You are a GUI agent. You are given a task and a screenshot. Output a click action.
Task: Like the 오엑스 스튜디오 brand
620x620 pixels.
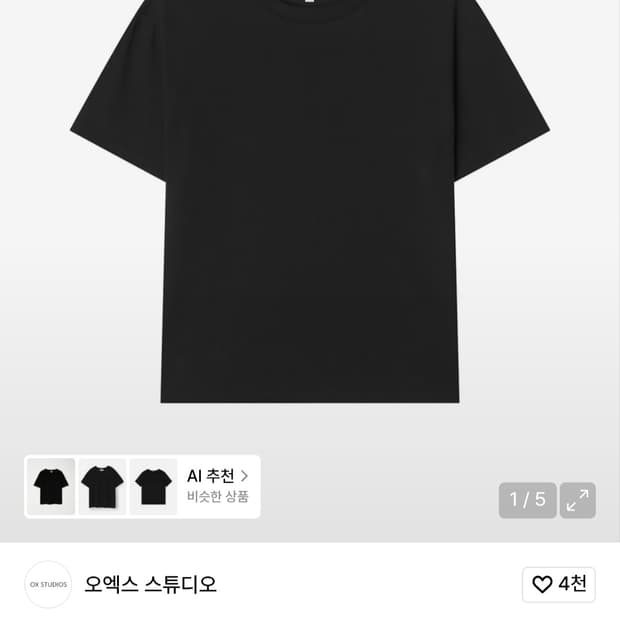coord(558,584)
